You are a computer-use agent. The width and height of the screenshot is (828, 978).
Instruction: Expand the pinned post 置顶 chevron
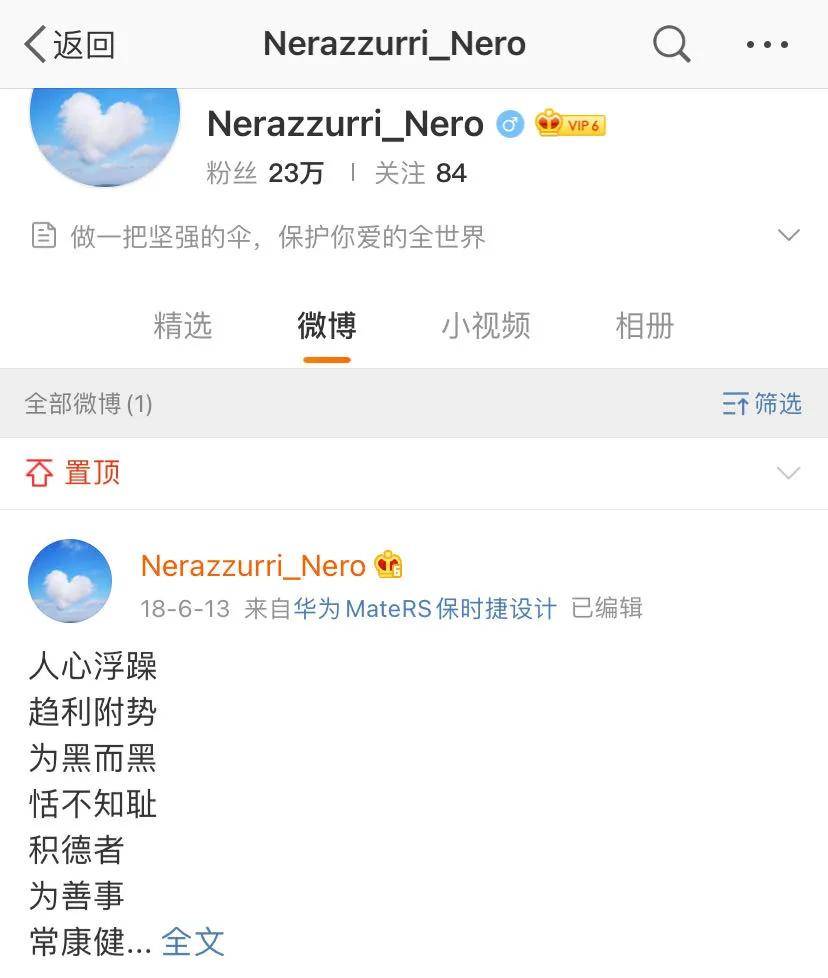click(x=788, y=472)
